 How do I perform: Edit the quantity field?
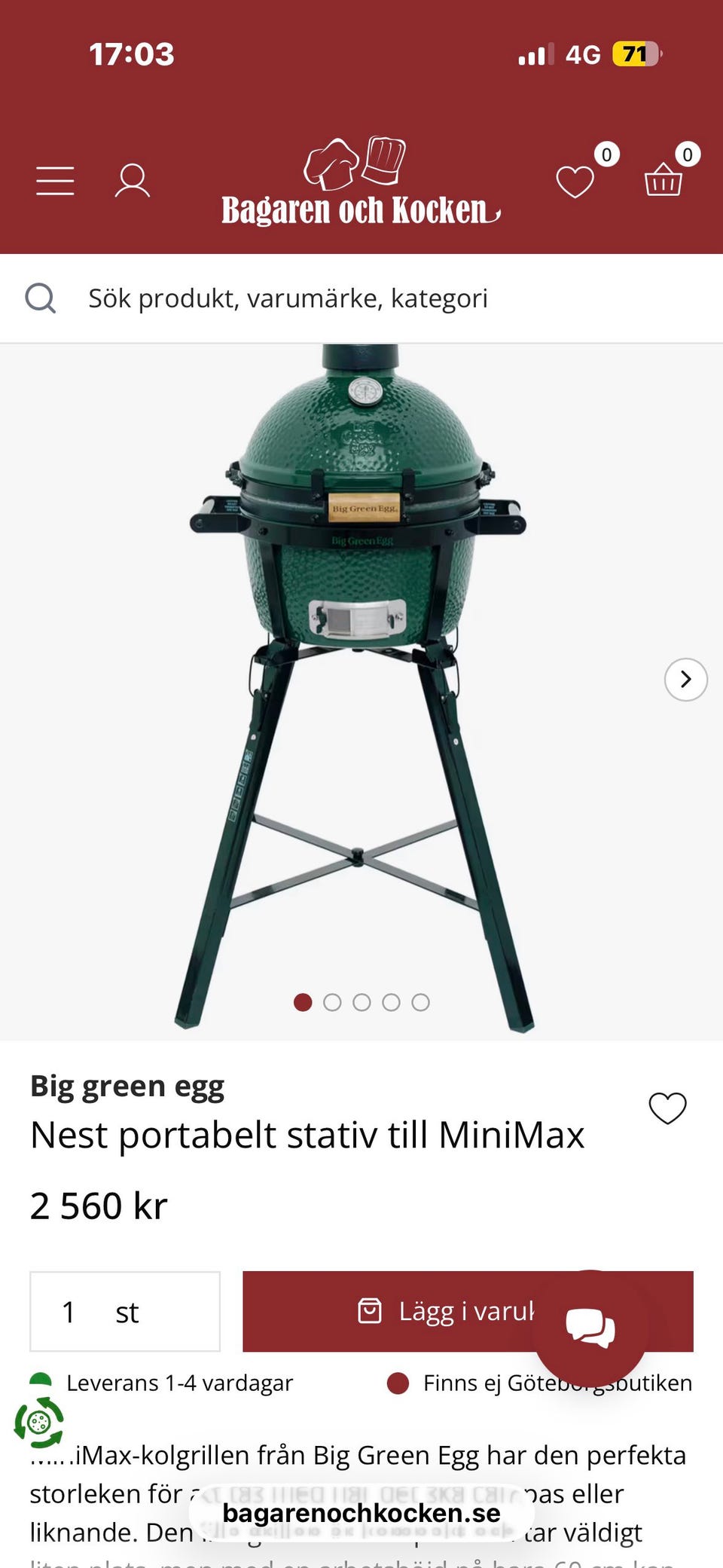point(125,1312)
